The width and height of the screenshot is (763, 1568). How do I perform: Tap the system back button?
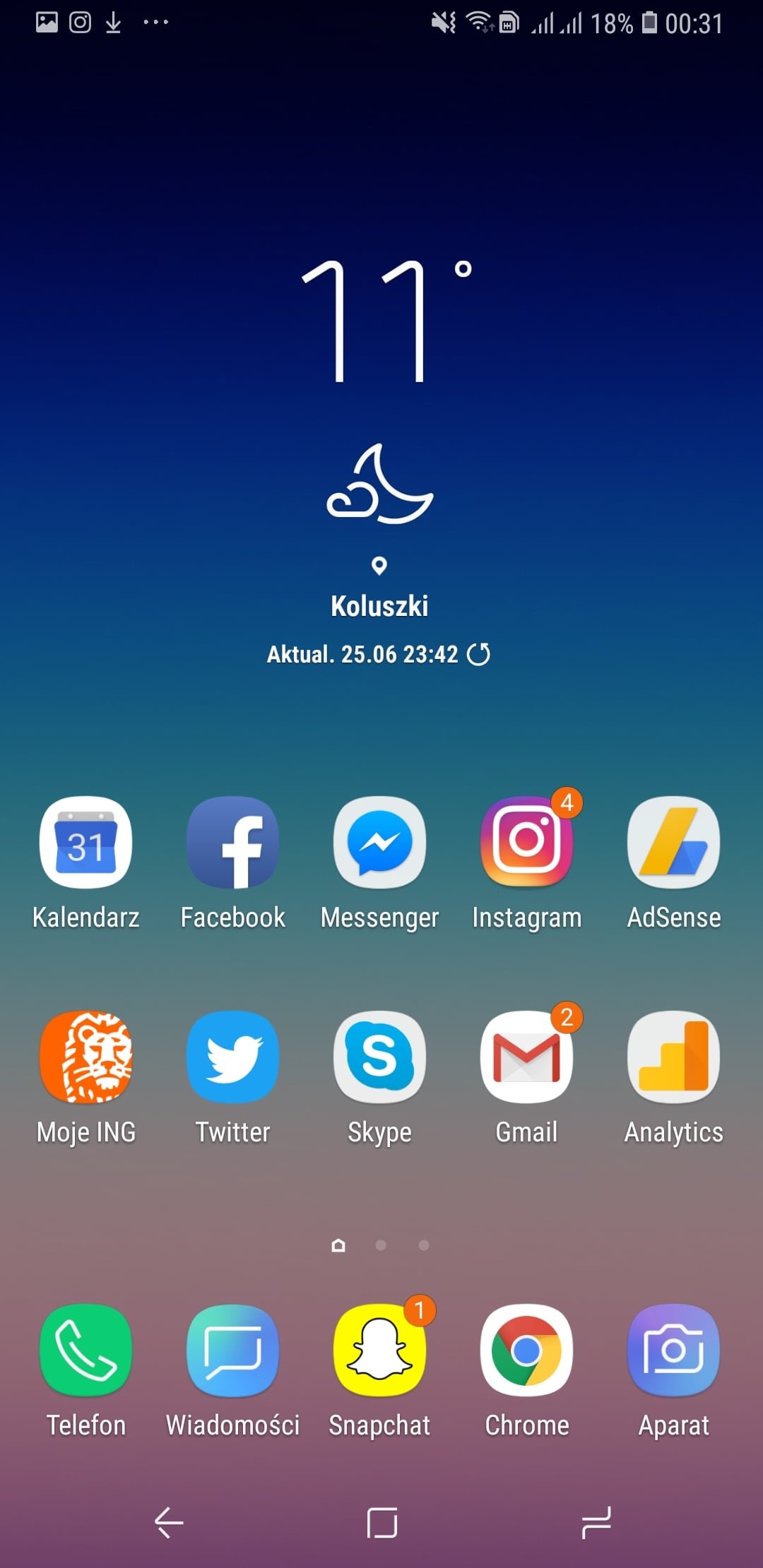169,1522
